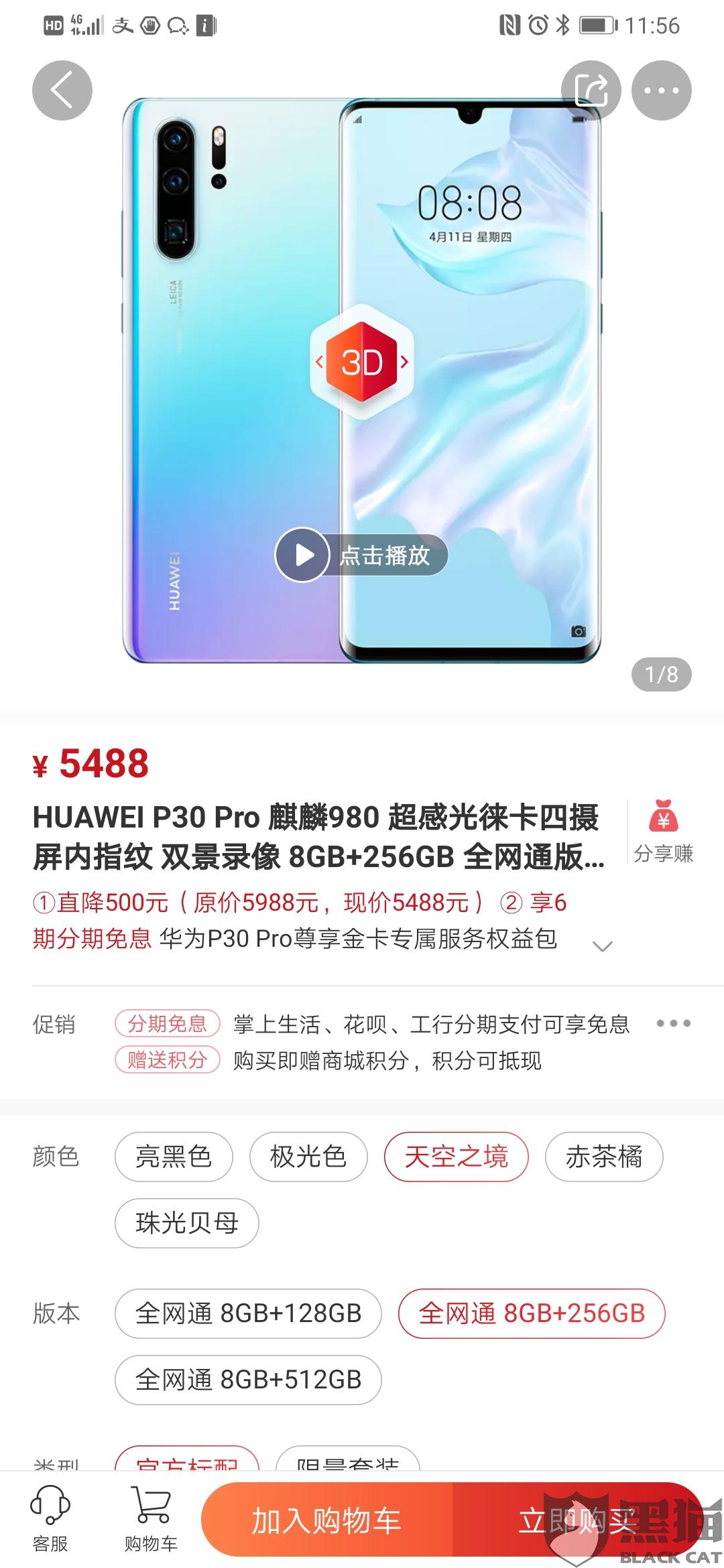This screenshot has height=1568, width=724.
Task: Play the product video
Action: pos(303,555)
